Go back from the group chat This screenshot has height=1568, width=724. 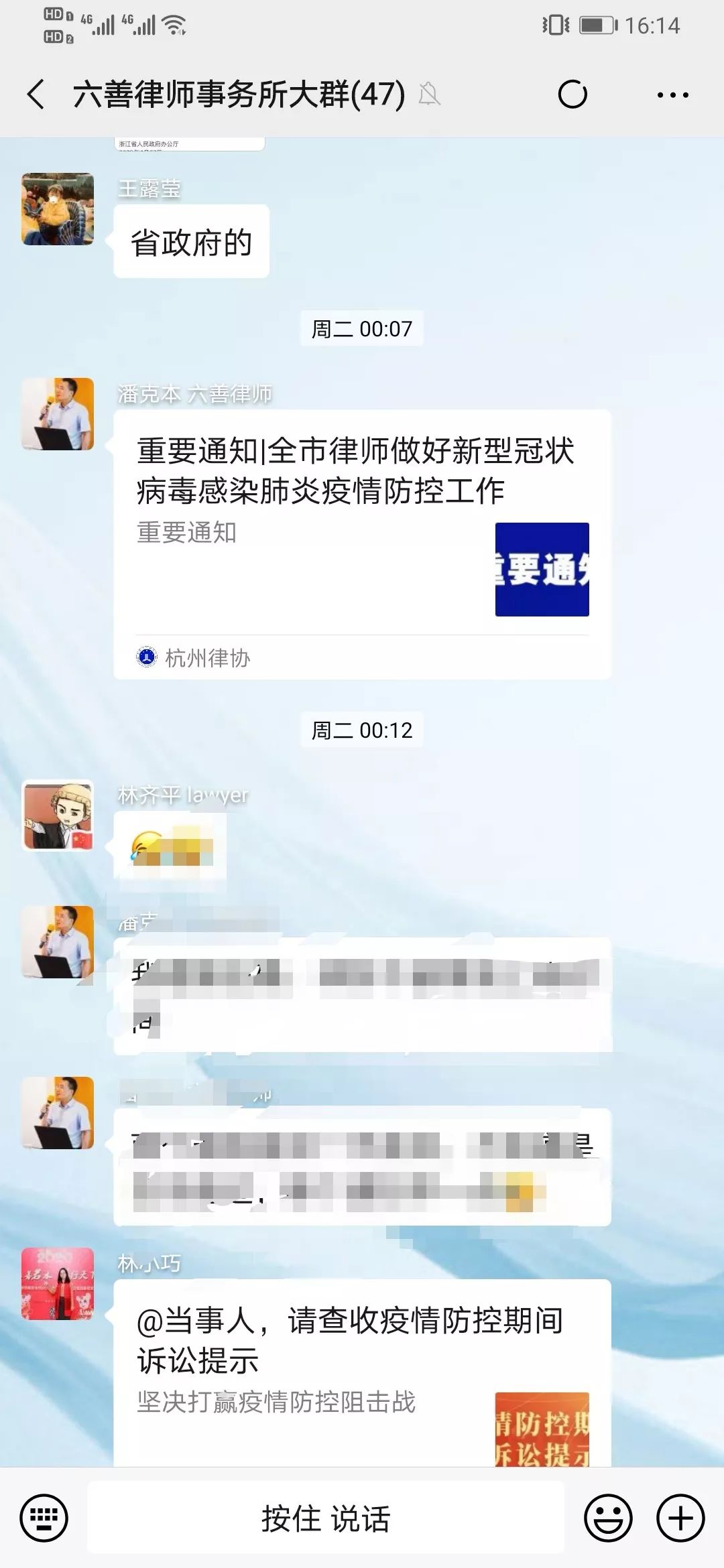tap(36, 94)
